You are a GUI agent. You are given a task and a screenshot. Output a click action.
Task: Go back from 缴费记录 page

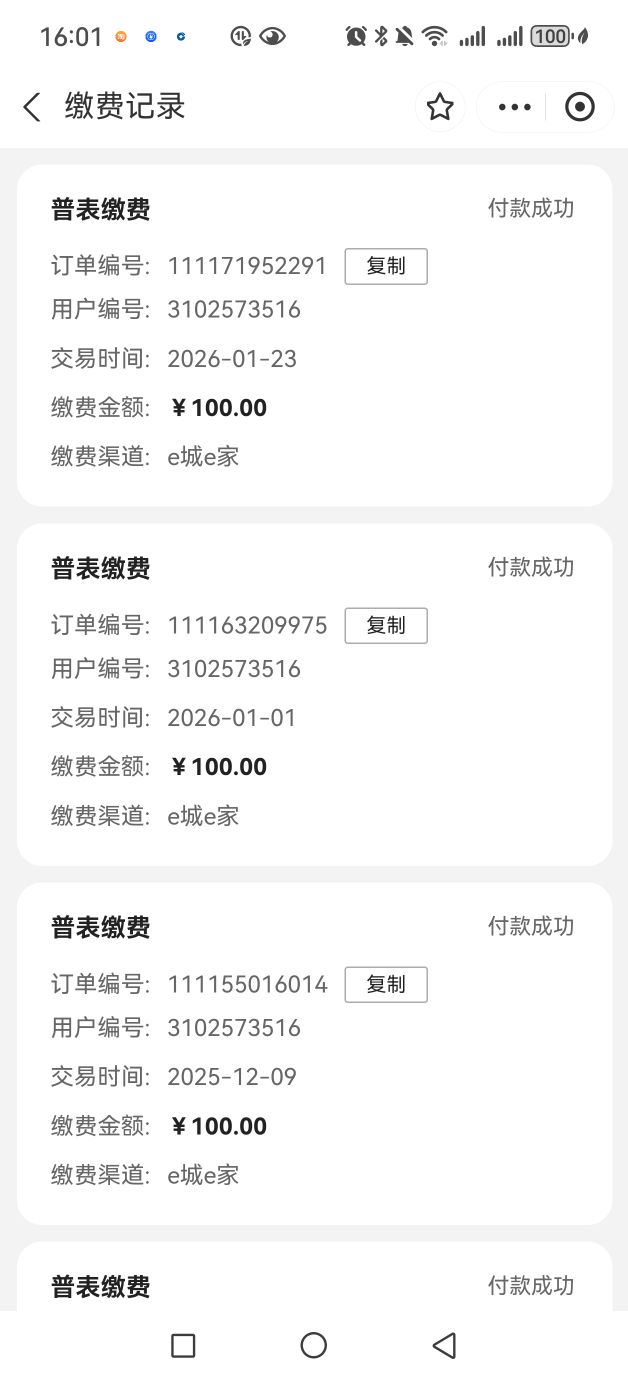(x=32, y=107)
